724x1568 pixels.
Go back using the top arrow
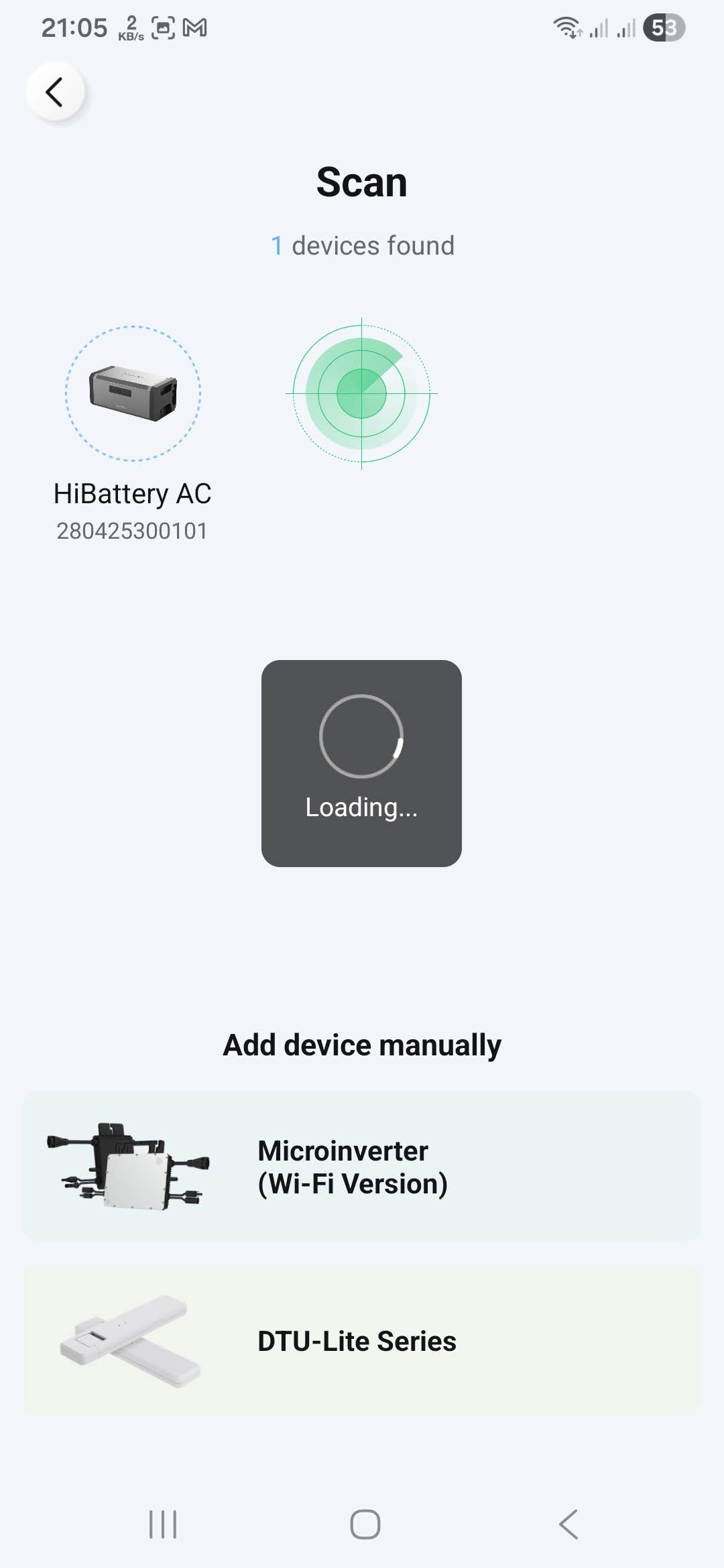point(56,92)
